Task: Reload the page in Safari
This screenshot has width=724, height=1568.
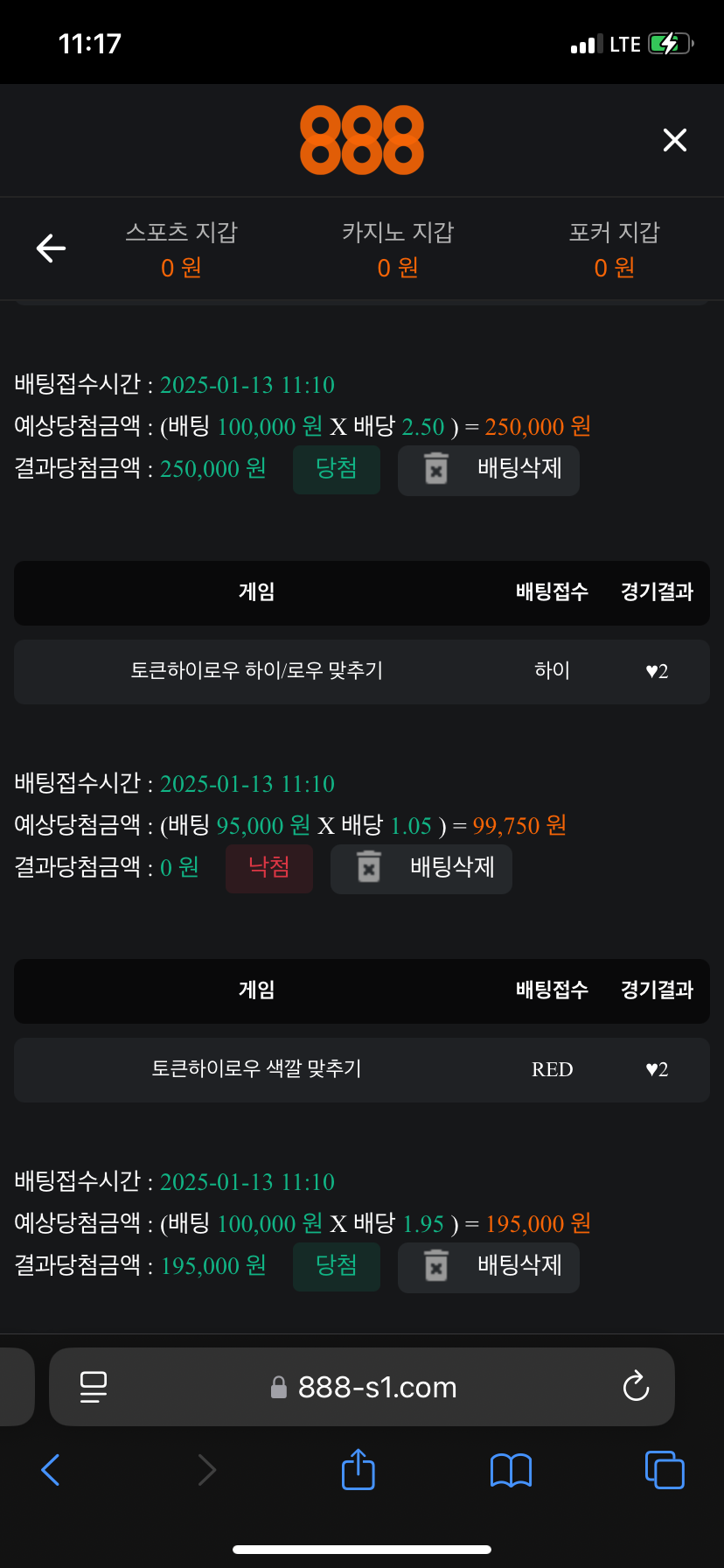Action: [636, 1387]
